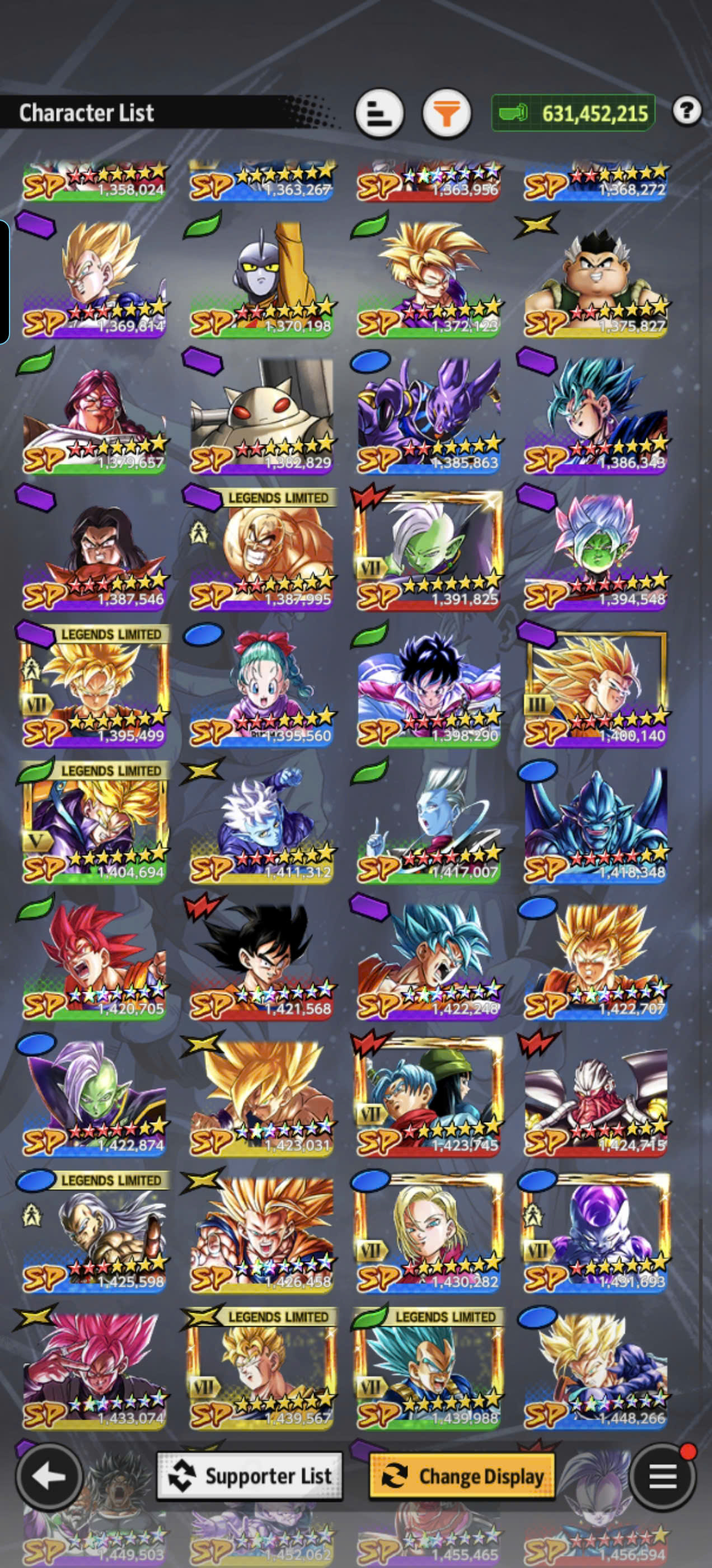This screenshot has width=712, height=1568.
Task: Open the character with power 1,421,568
Action: [x=261, y=959]
